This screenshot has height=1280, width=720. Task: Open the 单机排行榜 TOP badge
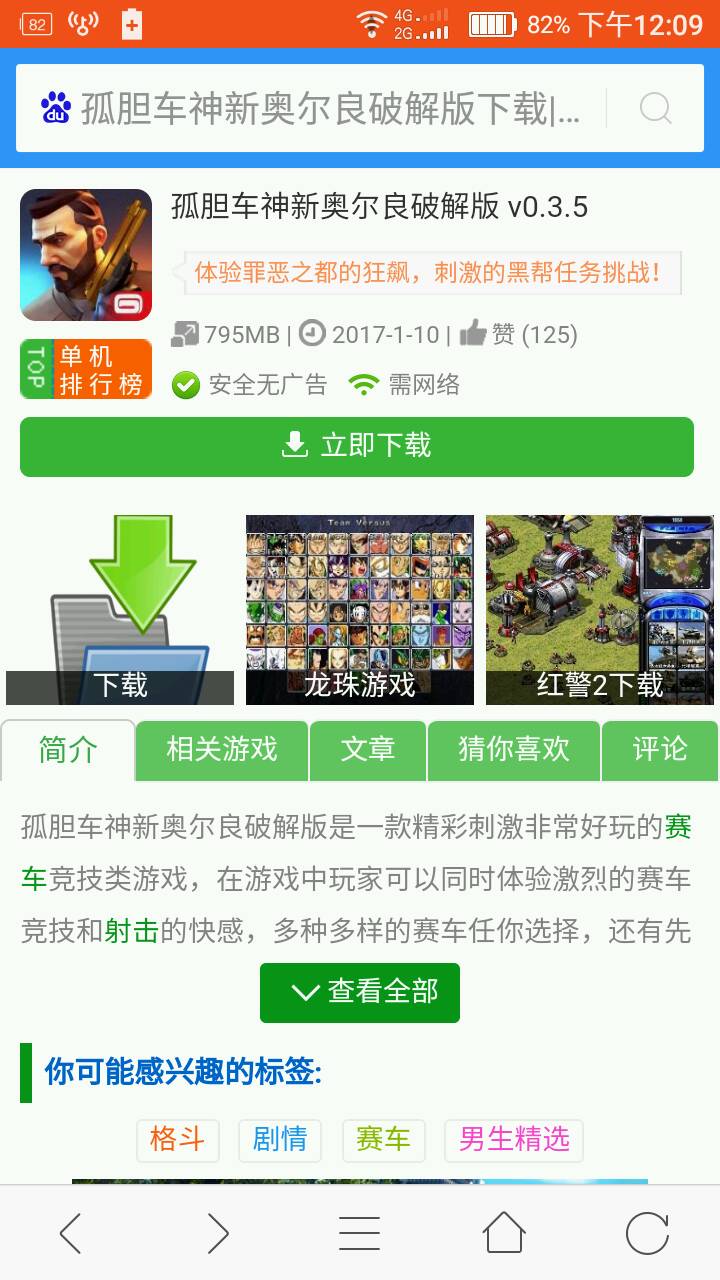point(86,369)
